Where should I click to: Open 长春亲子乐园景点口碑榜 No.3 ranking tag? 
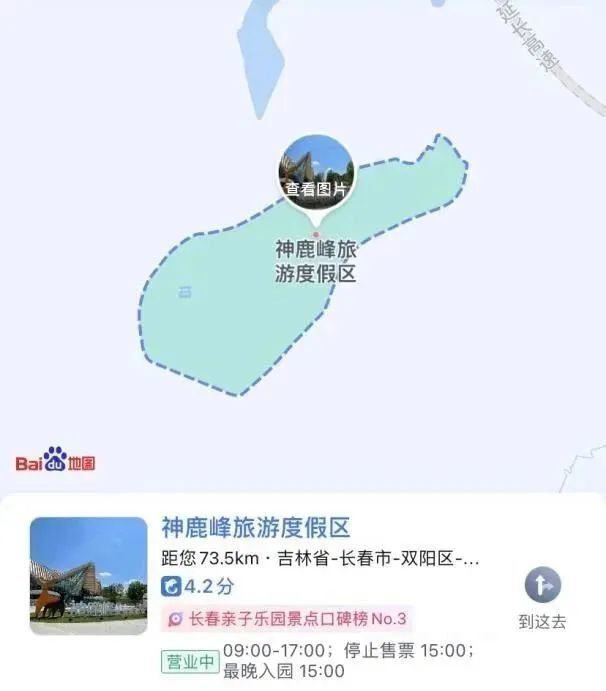click(287, 619)
